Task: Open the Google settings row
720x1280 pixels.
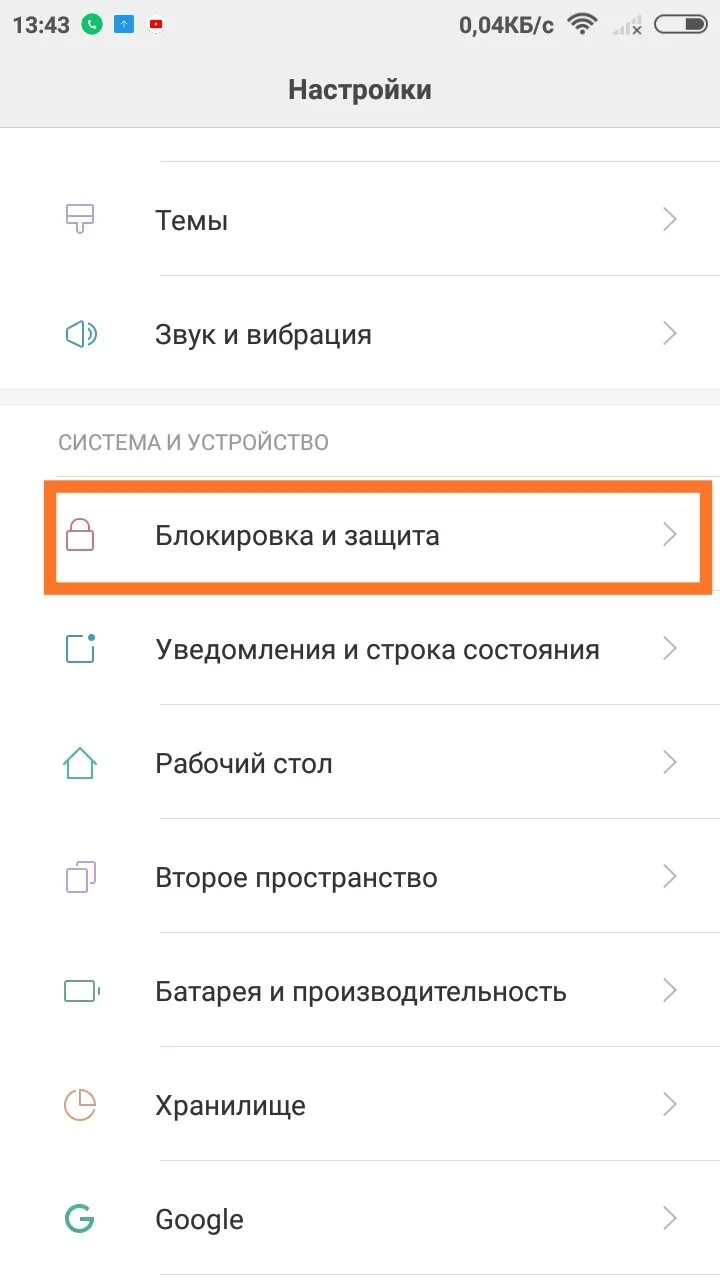Action: 360,1219
